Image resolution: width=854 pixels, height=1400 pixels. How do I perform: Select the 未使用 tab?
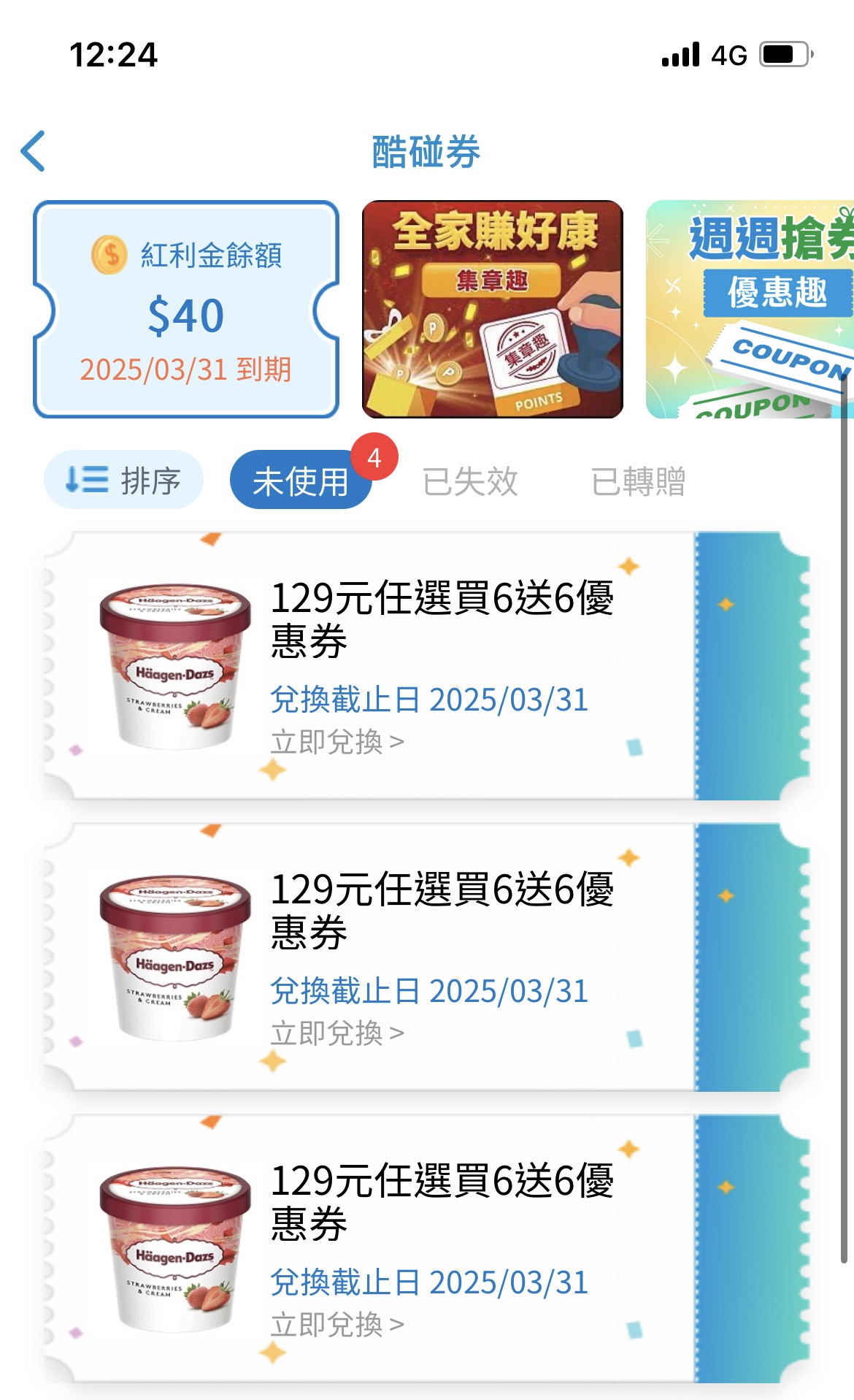click(301, 480)
